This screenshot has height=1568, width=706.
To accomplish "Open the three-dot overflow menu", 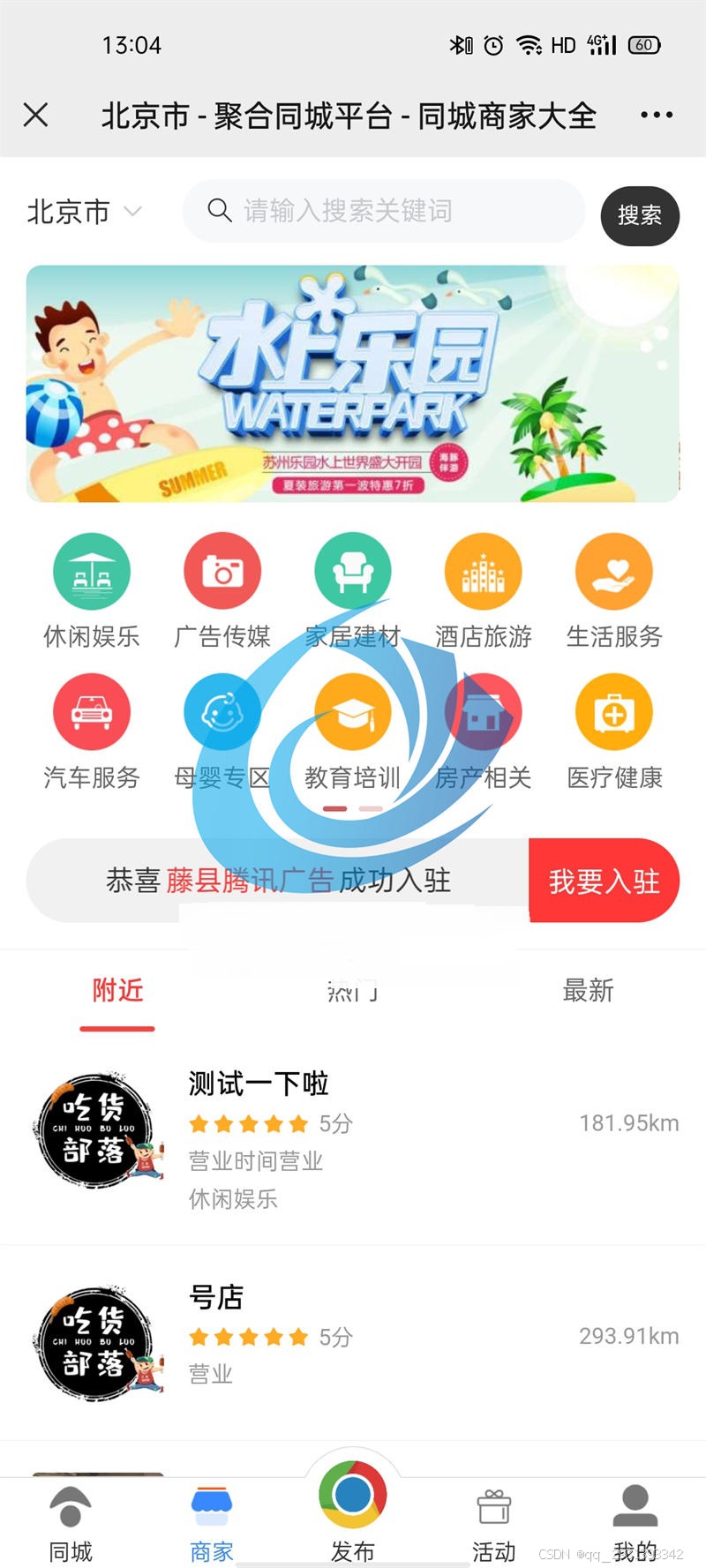I will 657,115.
